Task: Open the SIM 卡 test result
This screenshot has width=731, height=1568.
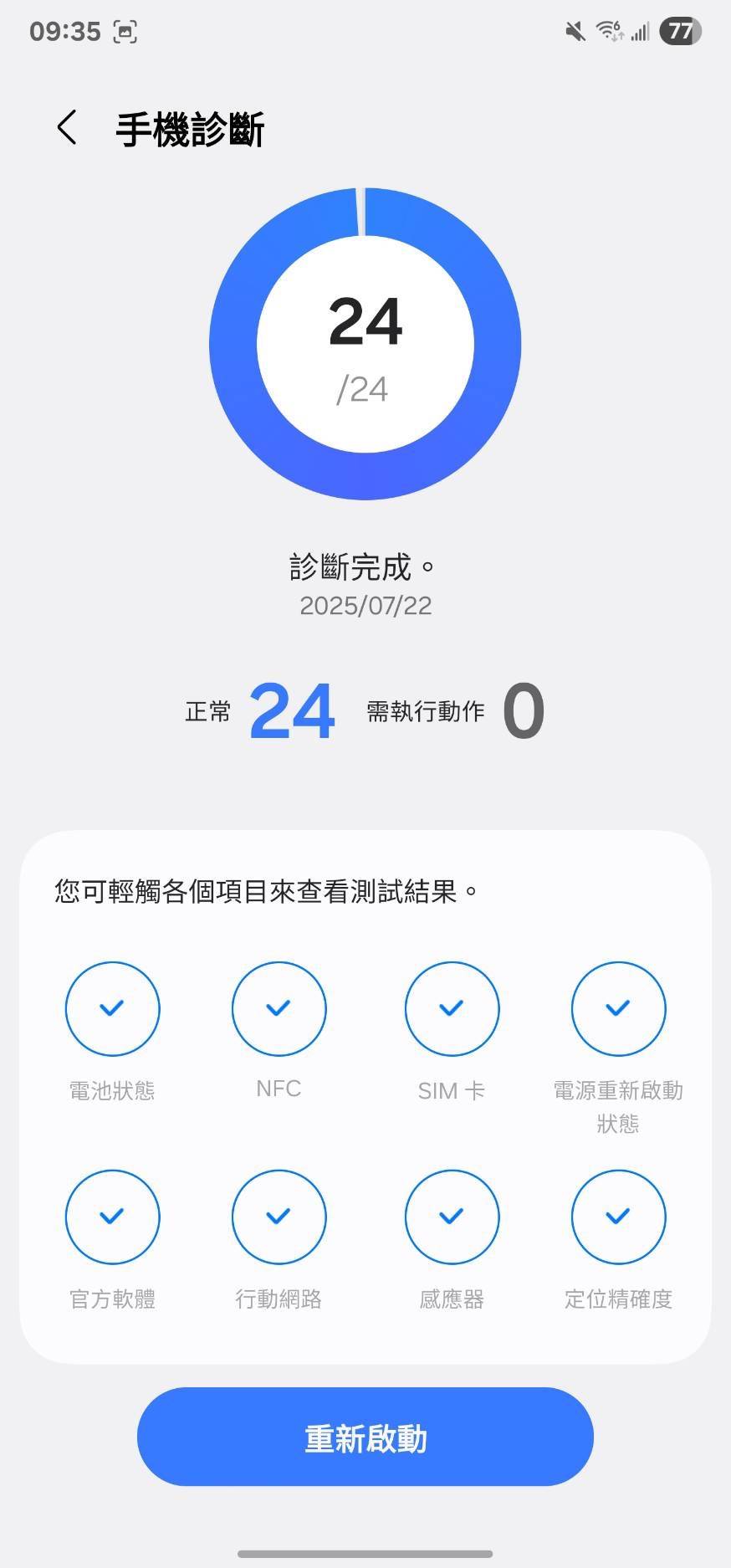Action: click(x=452, y=1008)
